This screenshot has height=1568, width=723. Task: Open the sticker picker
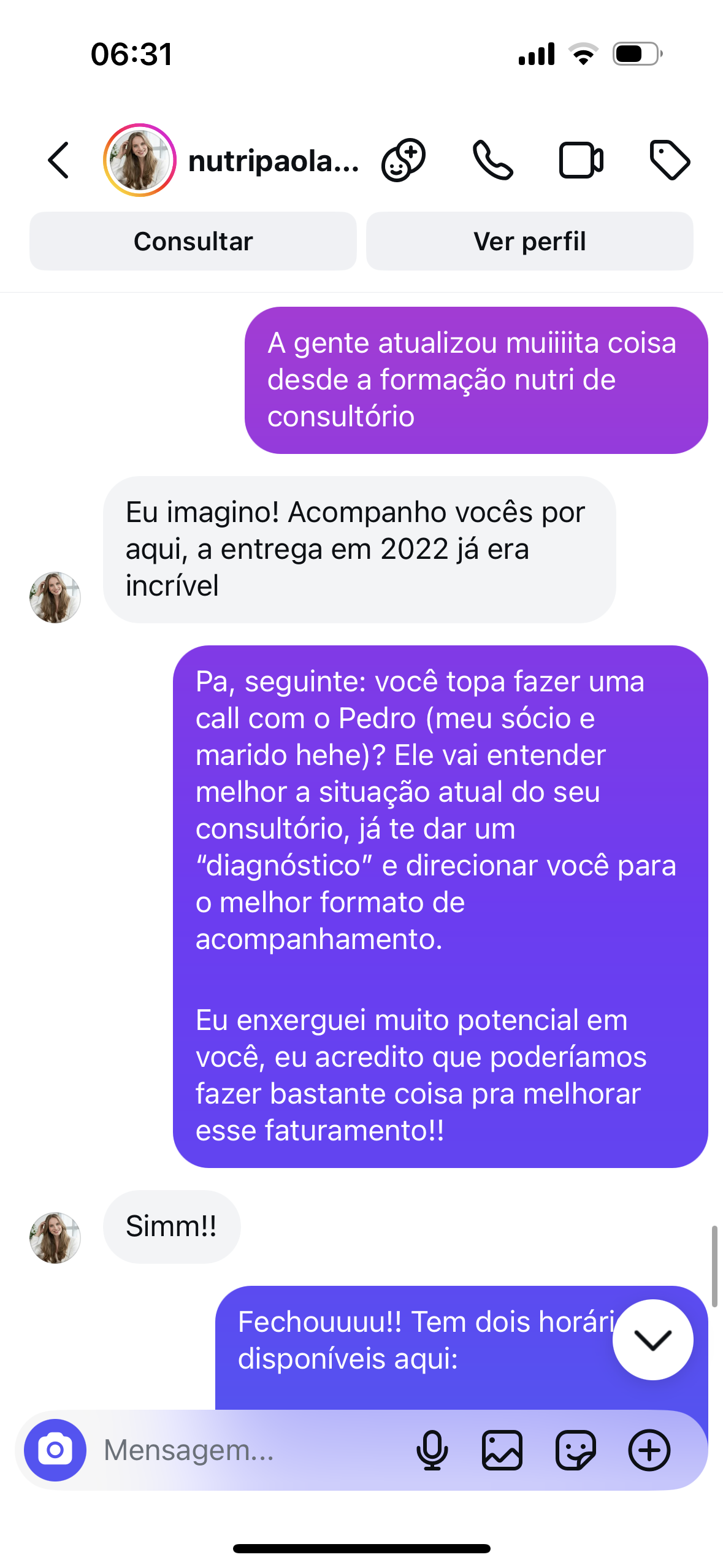[575, 1451]
